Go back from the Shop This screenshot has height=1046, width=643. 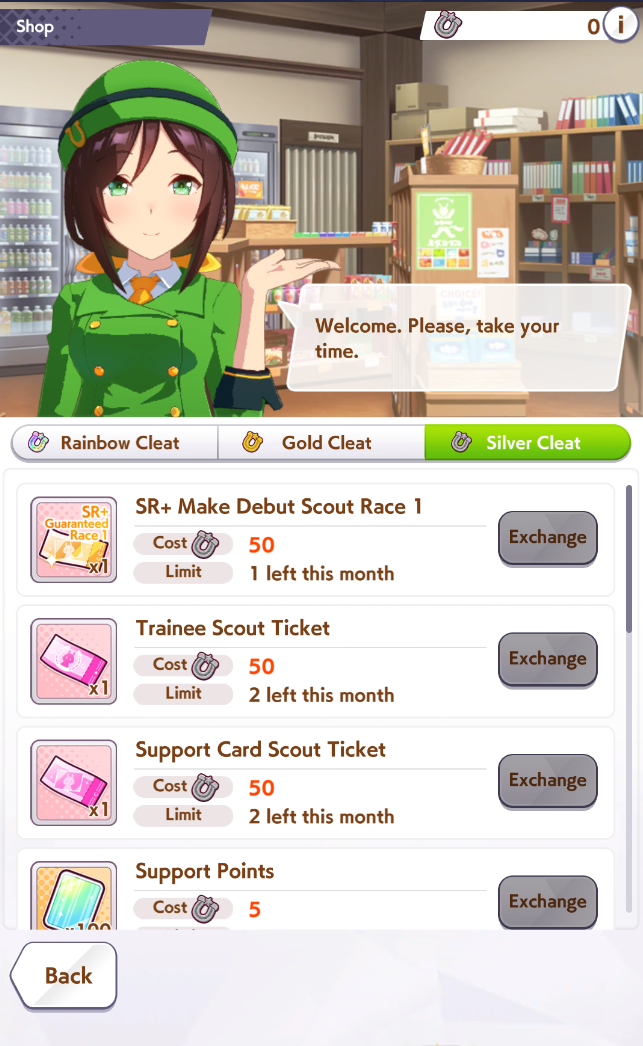65,976
